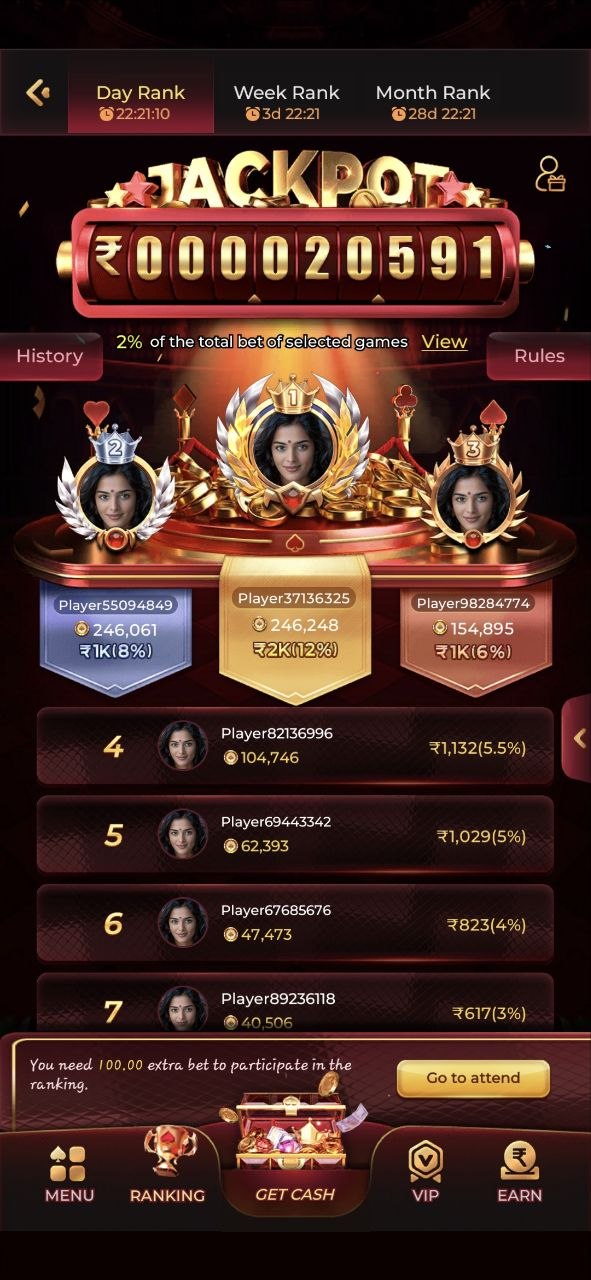Switch to the Week Rank tab
591x1280 pixels.
tap(286, 101)
